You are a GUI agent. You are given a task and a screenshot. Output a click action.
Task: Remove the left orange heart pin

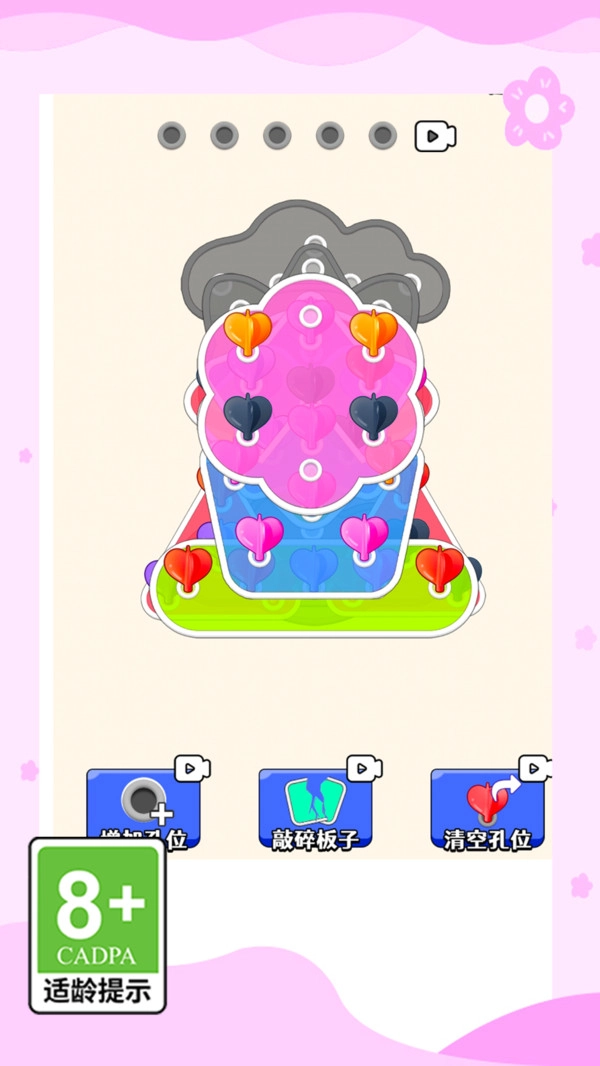[x=248, y=330]
